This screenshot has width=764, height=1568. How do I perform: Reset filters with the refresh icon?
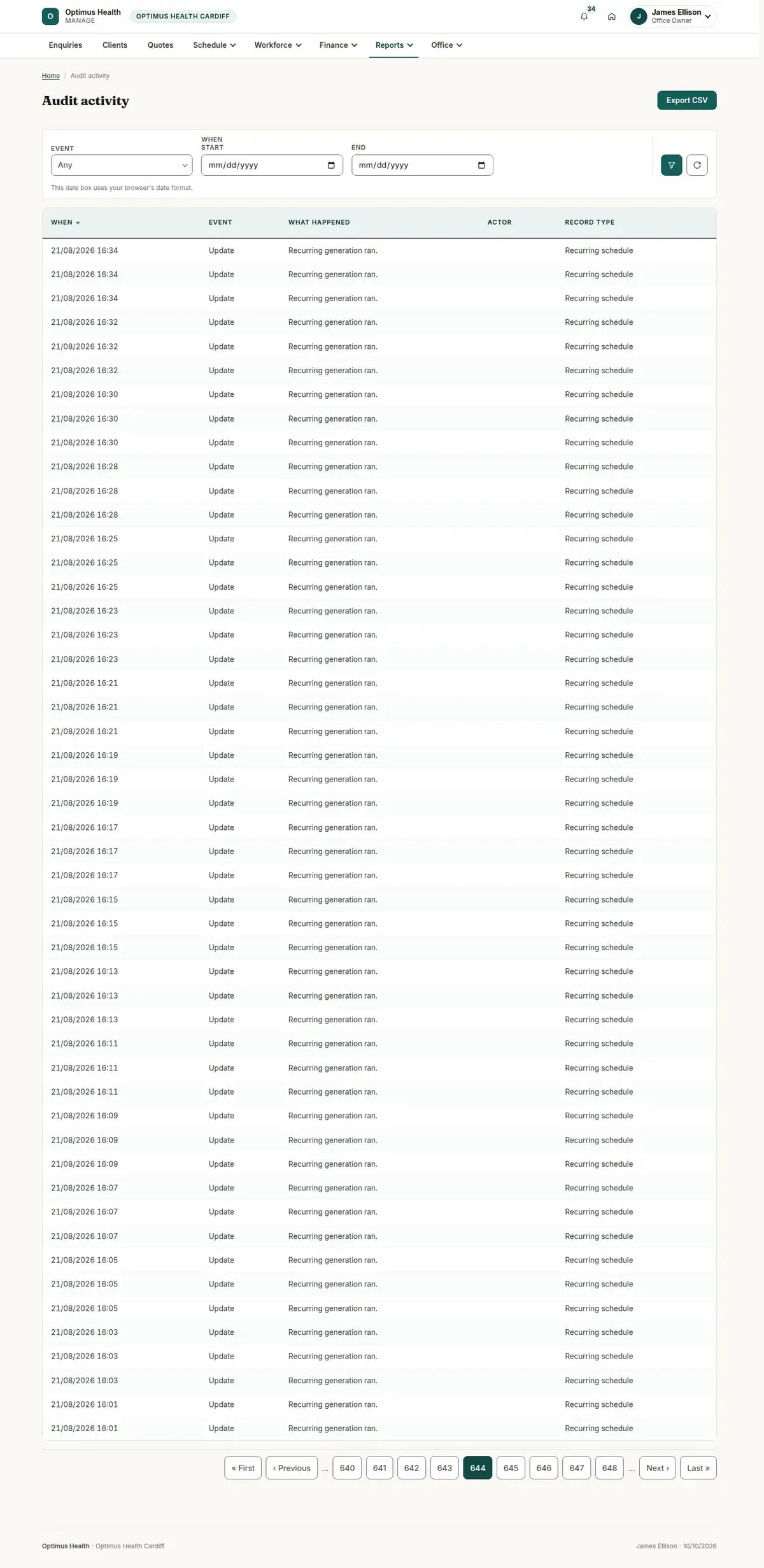(697, 165)
